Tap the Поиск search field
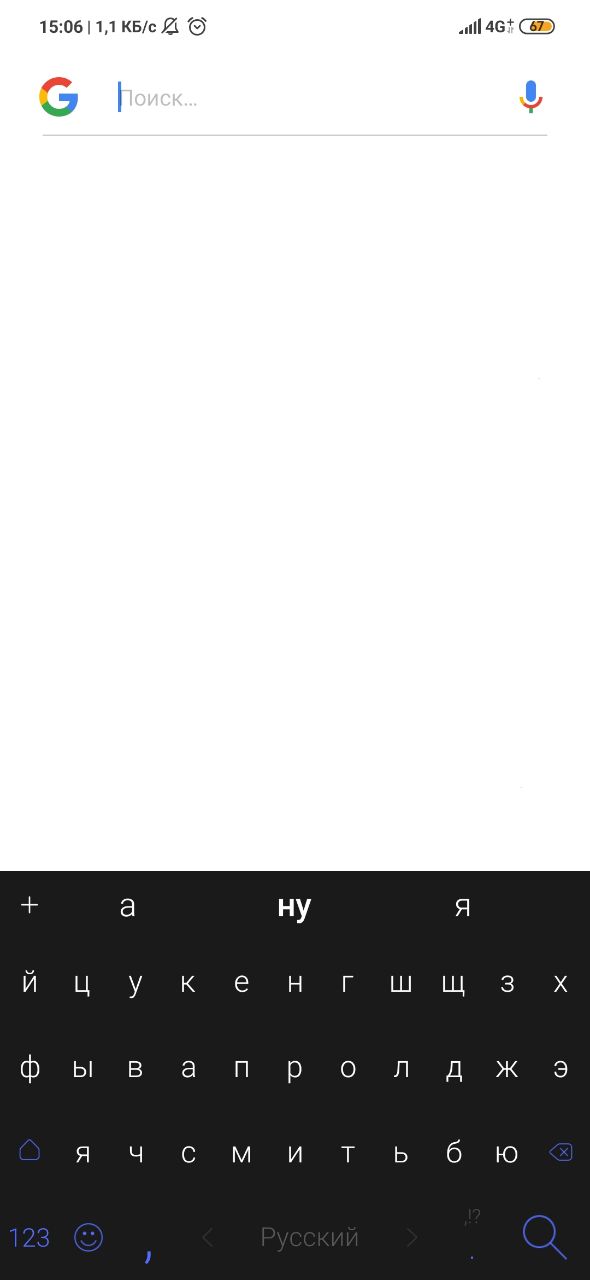 coord(310,98)
